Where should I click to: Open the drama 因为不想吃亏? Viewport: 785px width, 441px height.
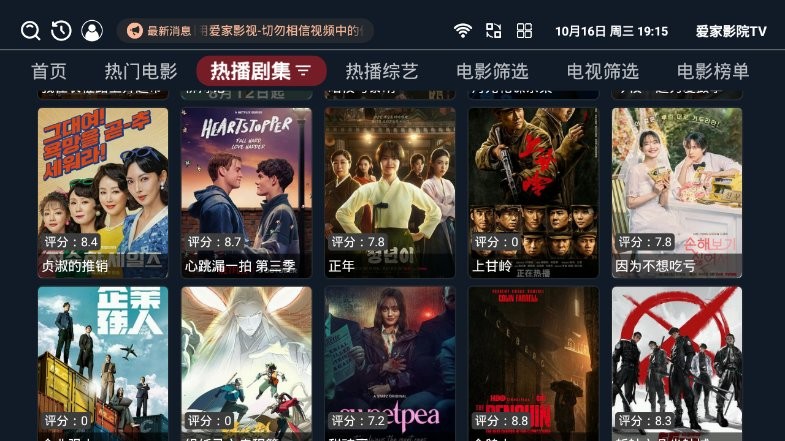(x=677, y=192)
